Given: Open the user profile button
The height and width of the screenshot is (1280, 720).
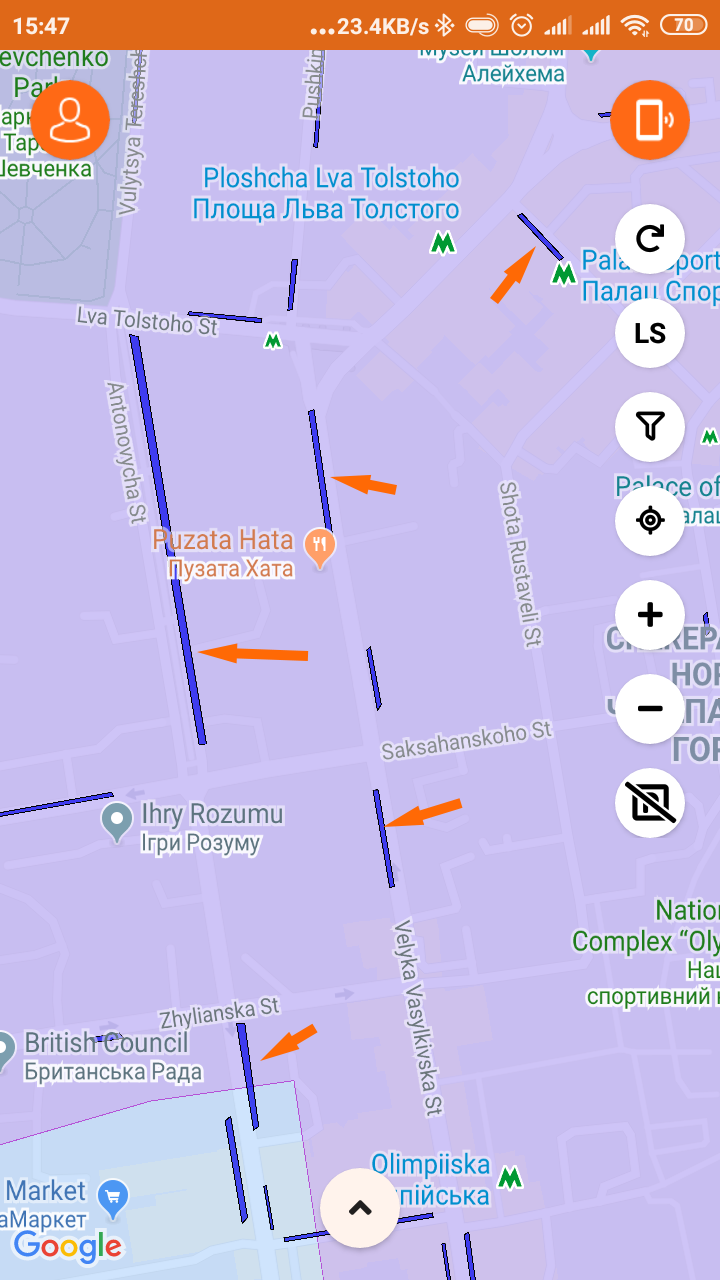Looking at the screenshot, I should pyautogui.click(x=70, y=120).
